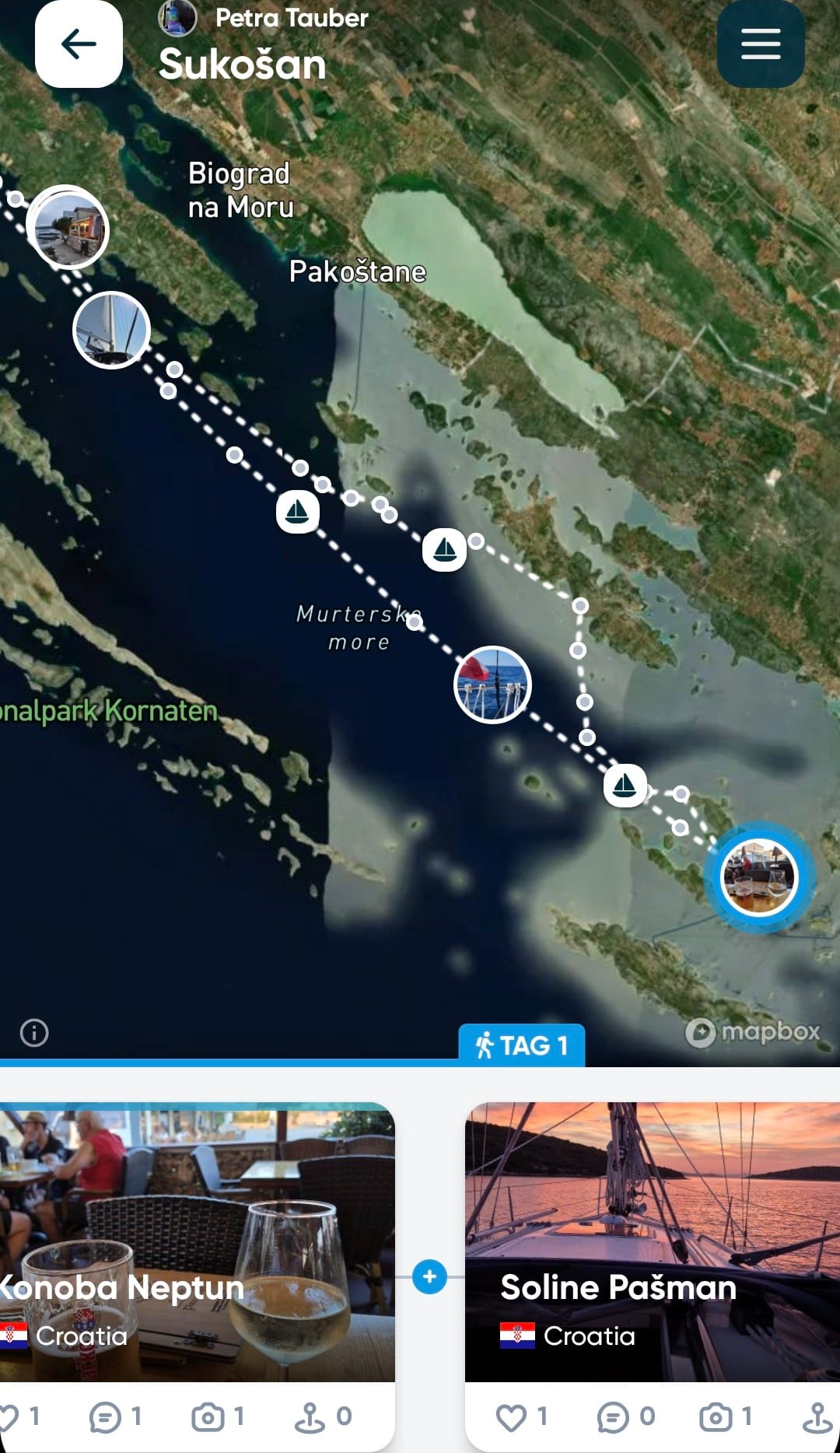View photos of Konoba Neptun
Screen dimensions: 840x1453
tap(217, 1416)
